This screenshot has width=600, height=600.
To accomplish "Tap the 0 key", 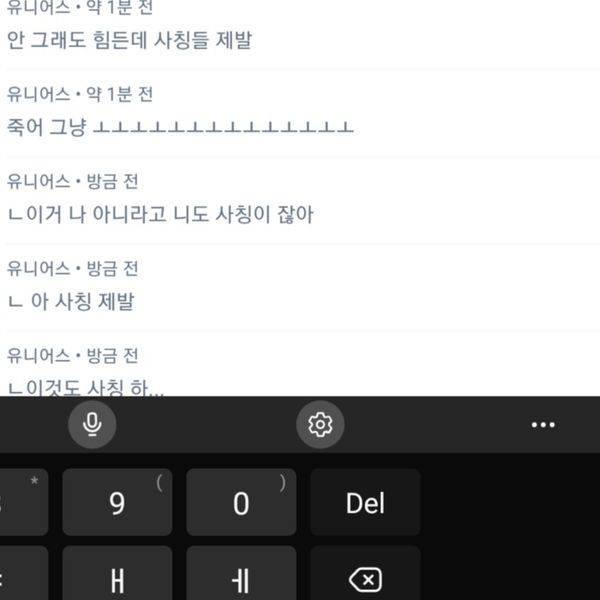I will click(241, 503).
